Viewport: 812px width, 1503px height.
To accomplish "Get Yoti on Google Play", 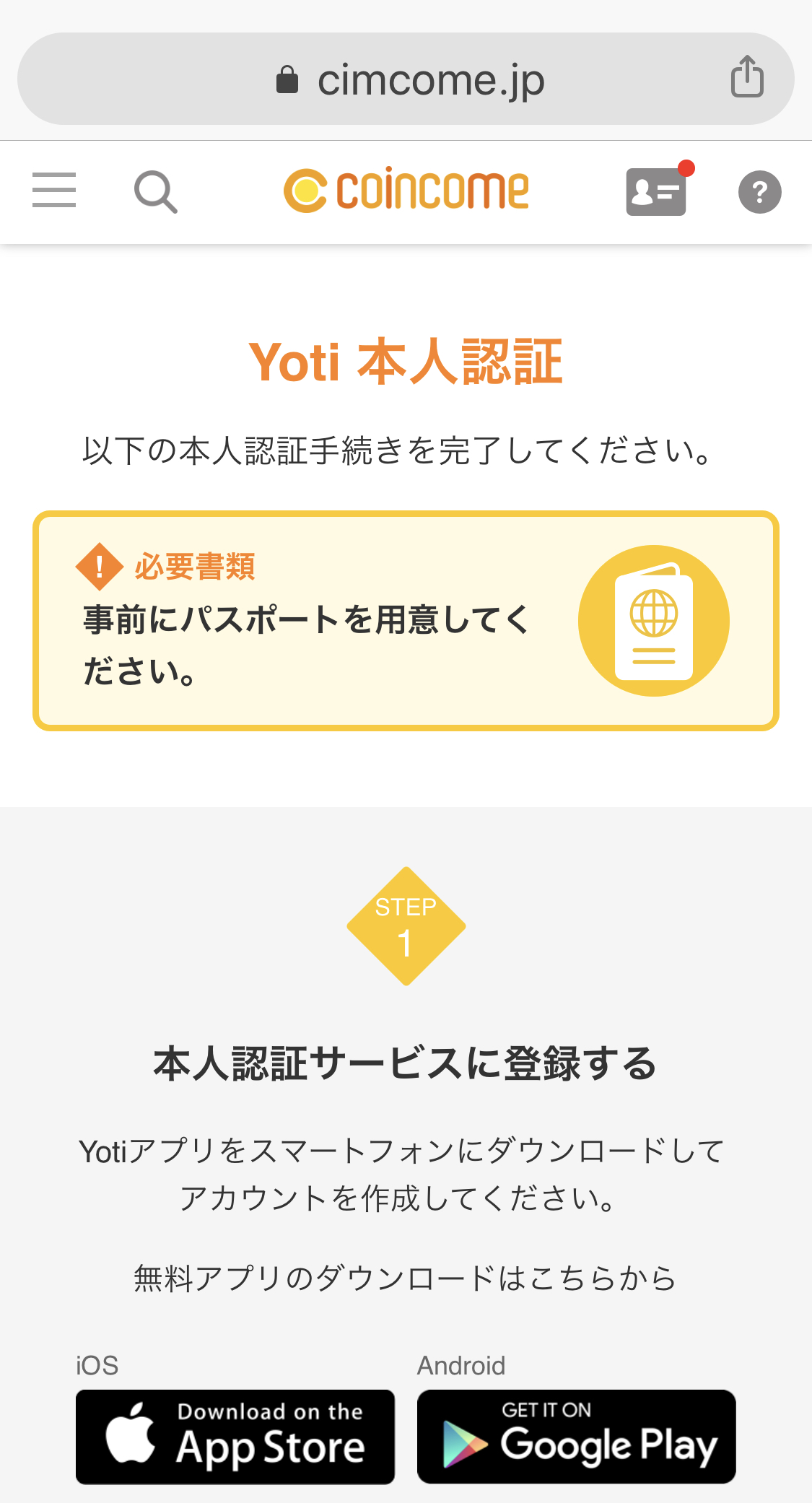I will 577,1437.
